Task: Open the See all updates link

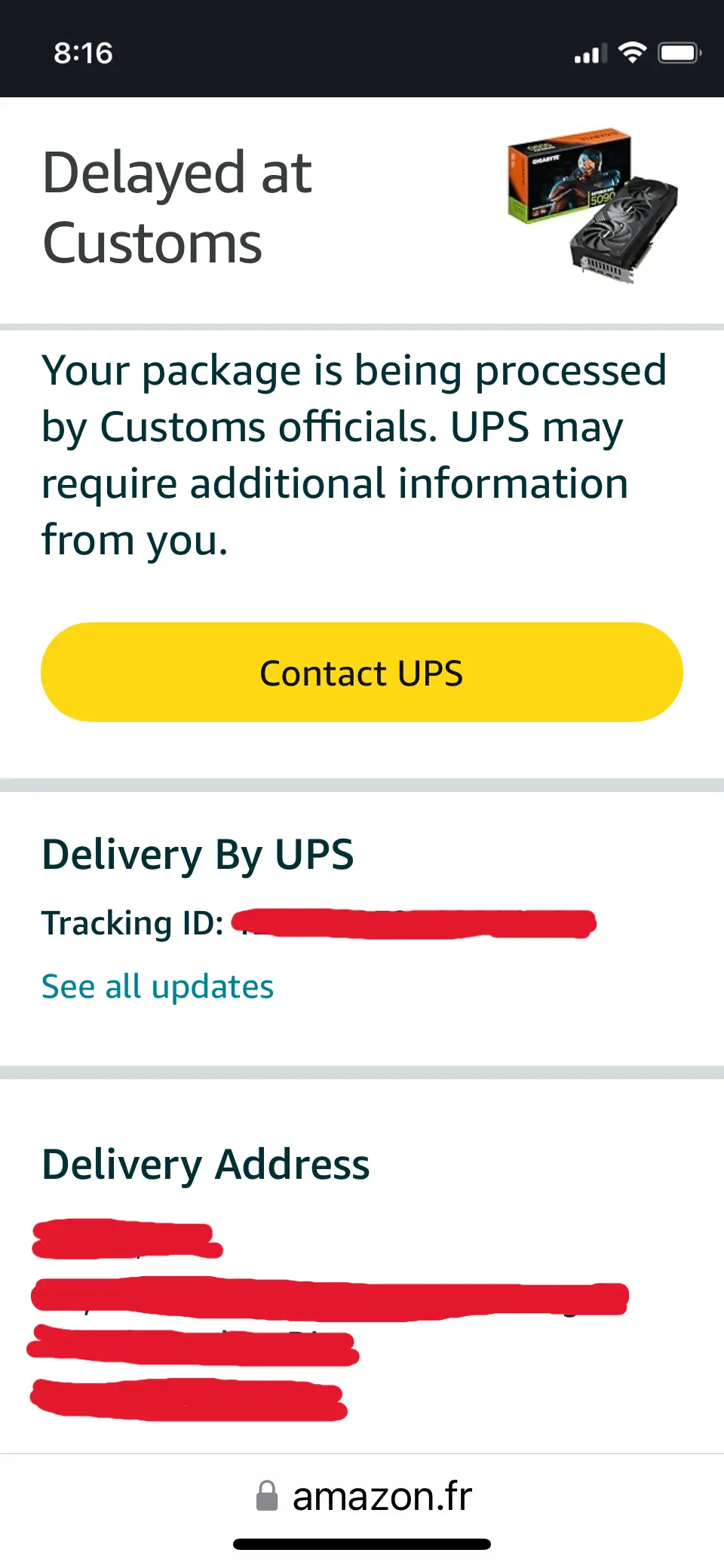Action: coord(158,987)
